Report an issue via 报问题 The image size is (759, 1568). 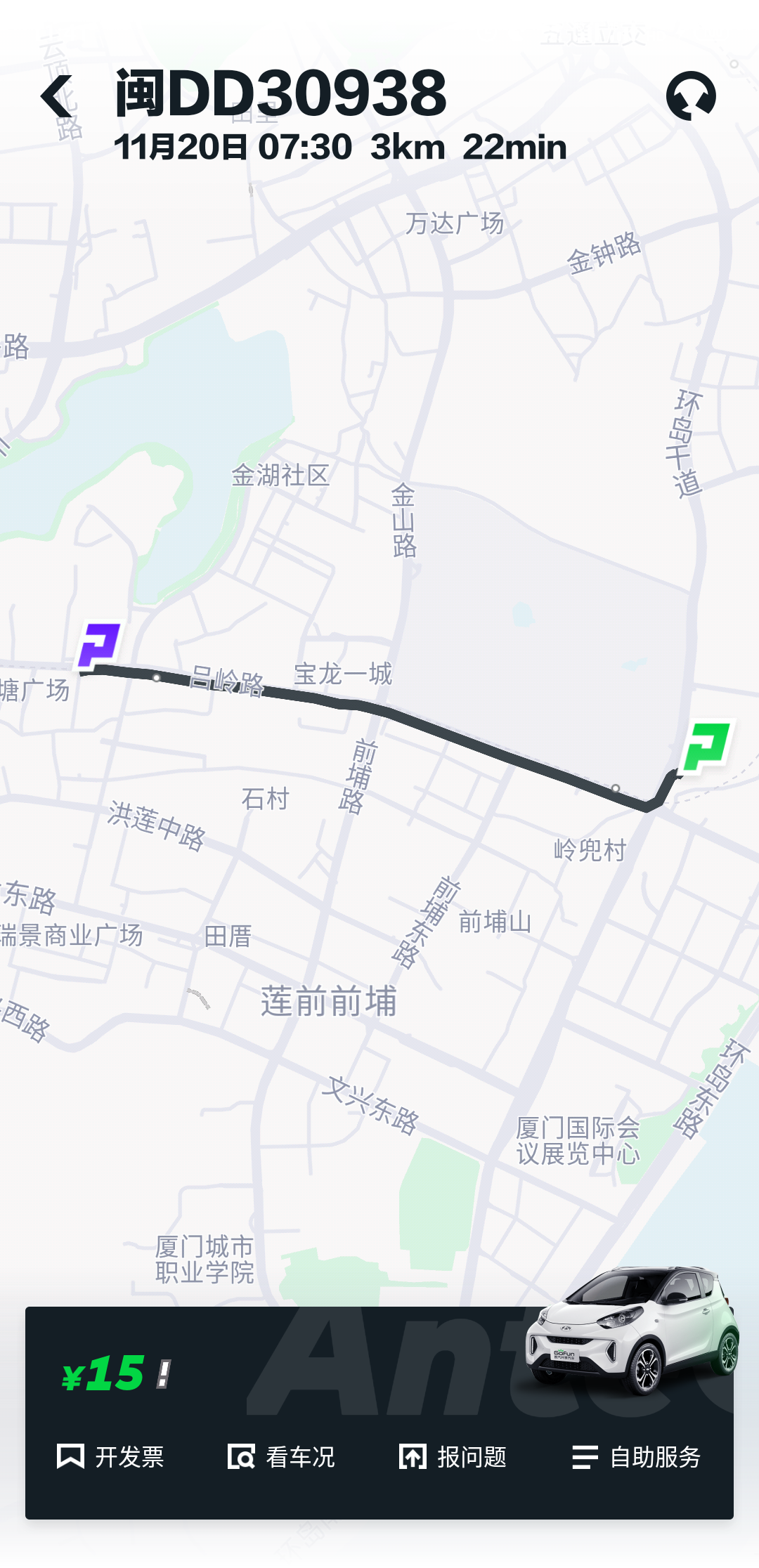tap(453, 1457)
